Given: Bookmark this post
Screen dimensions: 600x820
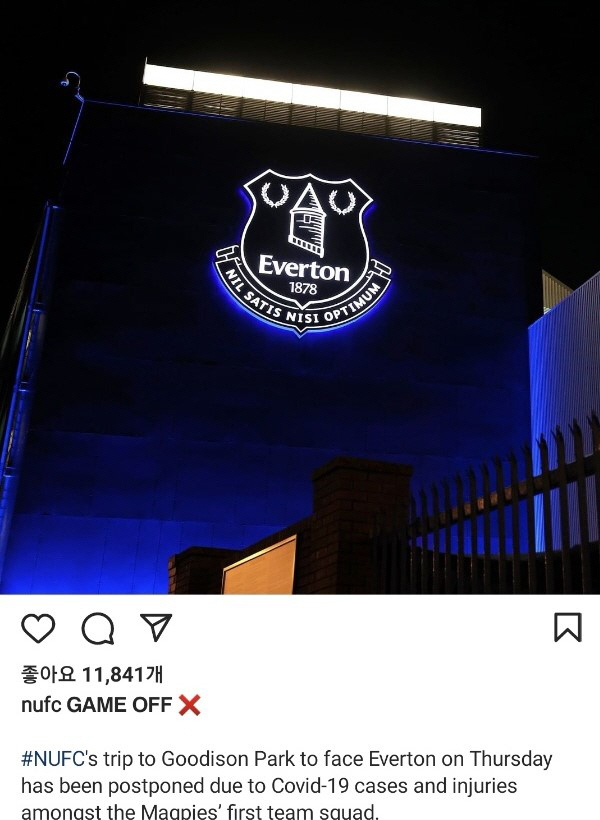Looking at the screenshot, I should point(567,627).
